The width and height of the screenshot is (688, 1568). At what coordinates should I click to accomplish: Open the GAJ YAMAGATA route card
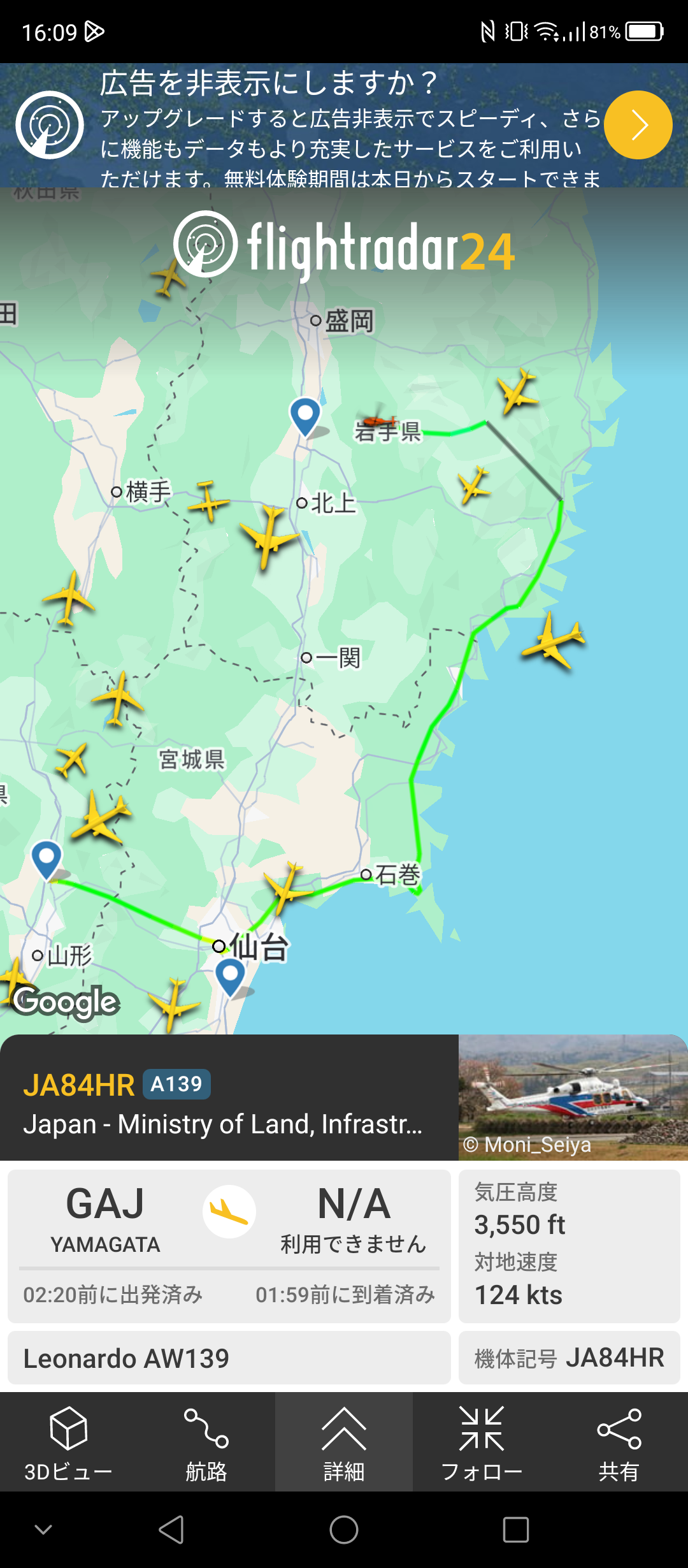click(229, 1245)
